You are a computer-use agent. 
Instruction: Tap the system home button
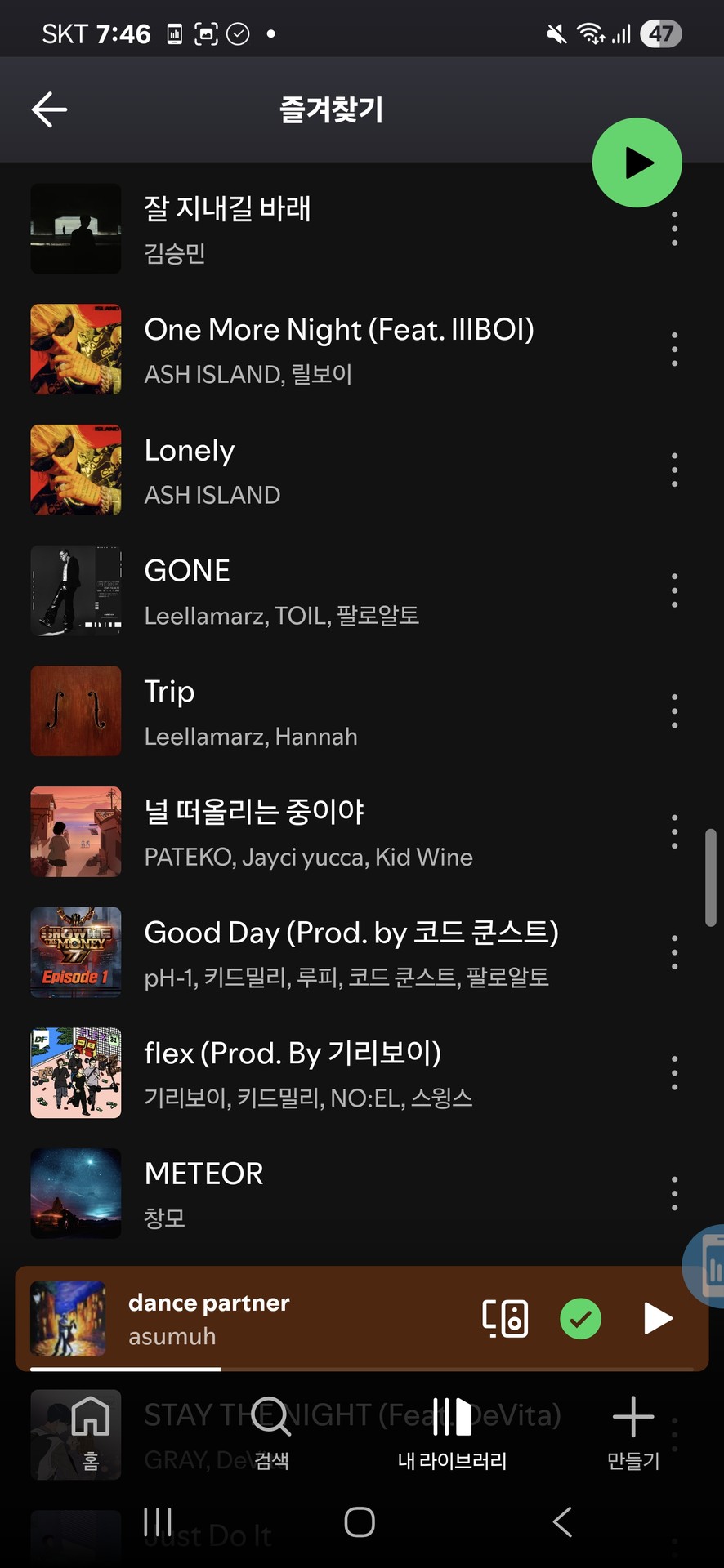[360, 1521]
